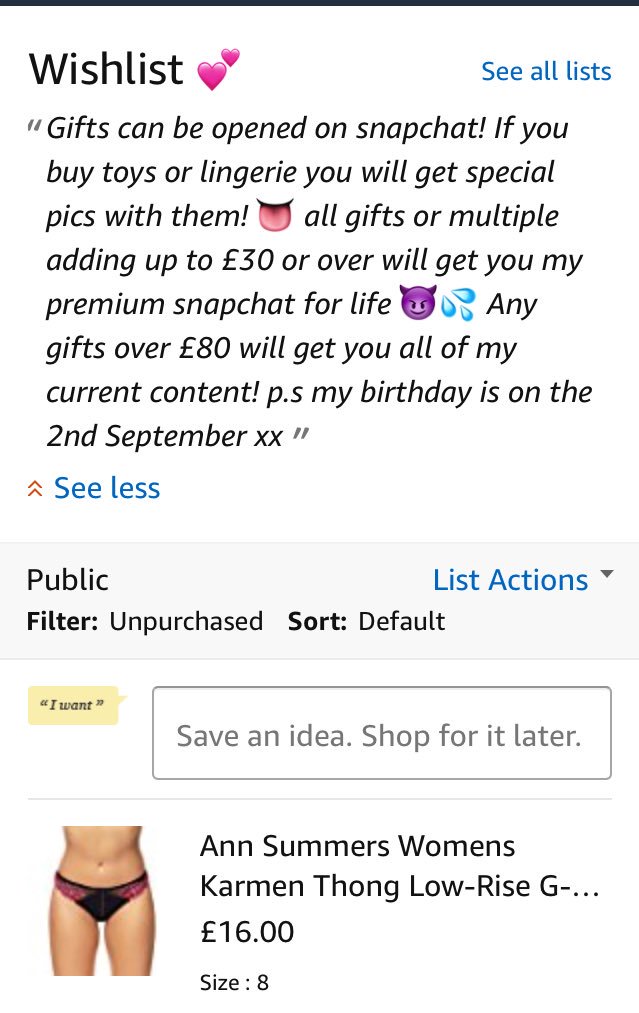Open See all lists link

(545, 72)
